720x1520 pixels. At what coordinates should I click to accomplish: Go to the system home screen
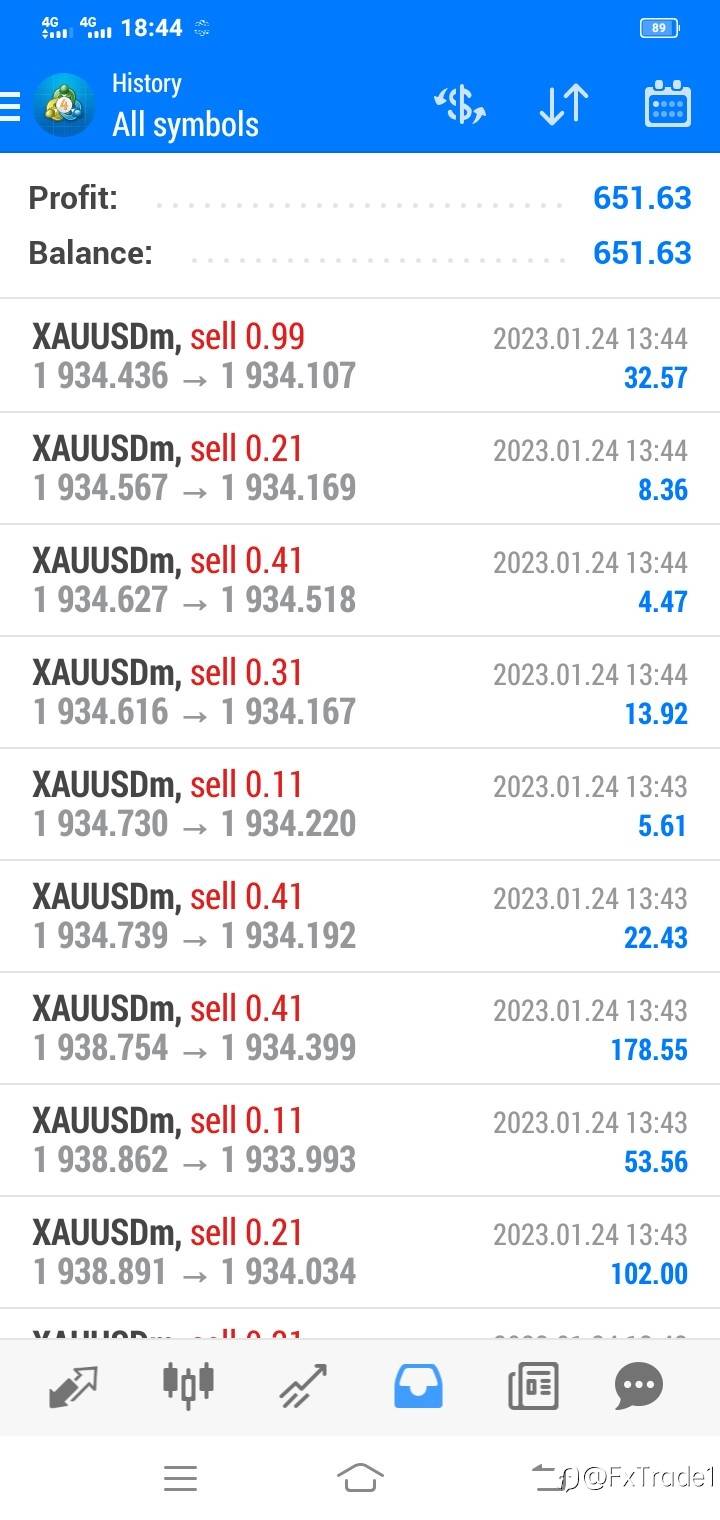click(360, 1477)
